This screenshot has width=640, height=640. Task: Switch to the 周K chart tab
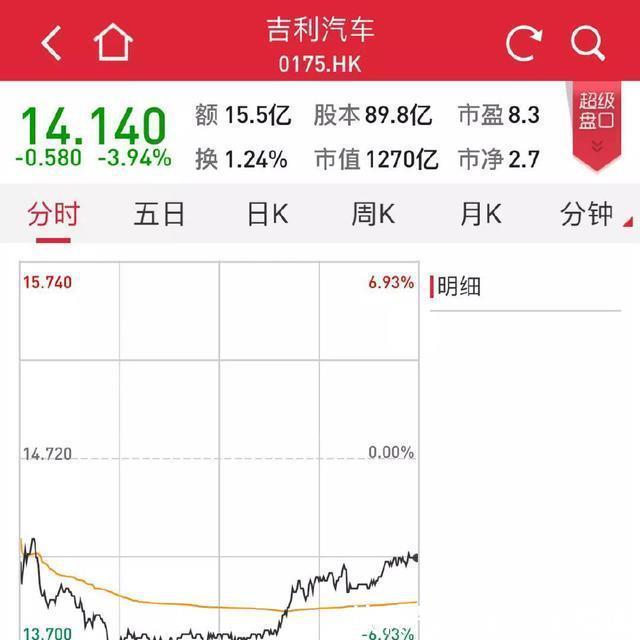(373, 214)
